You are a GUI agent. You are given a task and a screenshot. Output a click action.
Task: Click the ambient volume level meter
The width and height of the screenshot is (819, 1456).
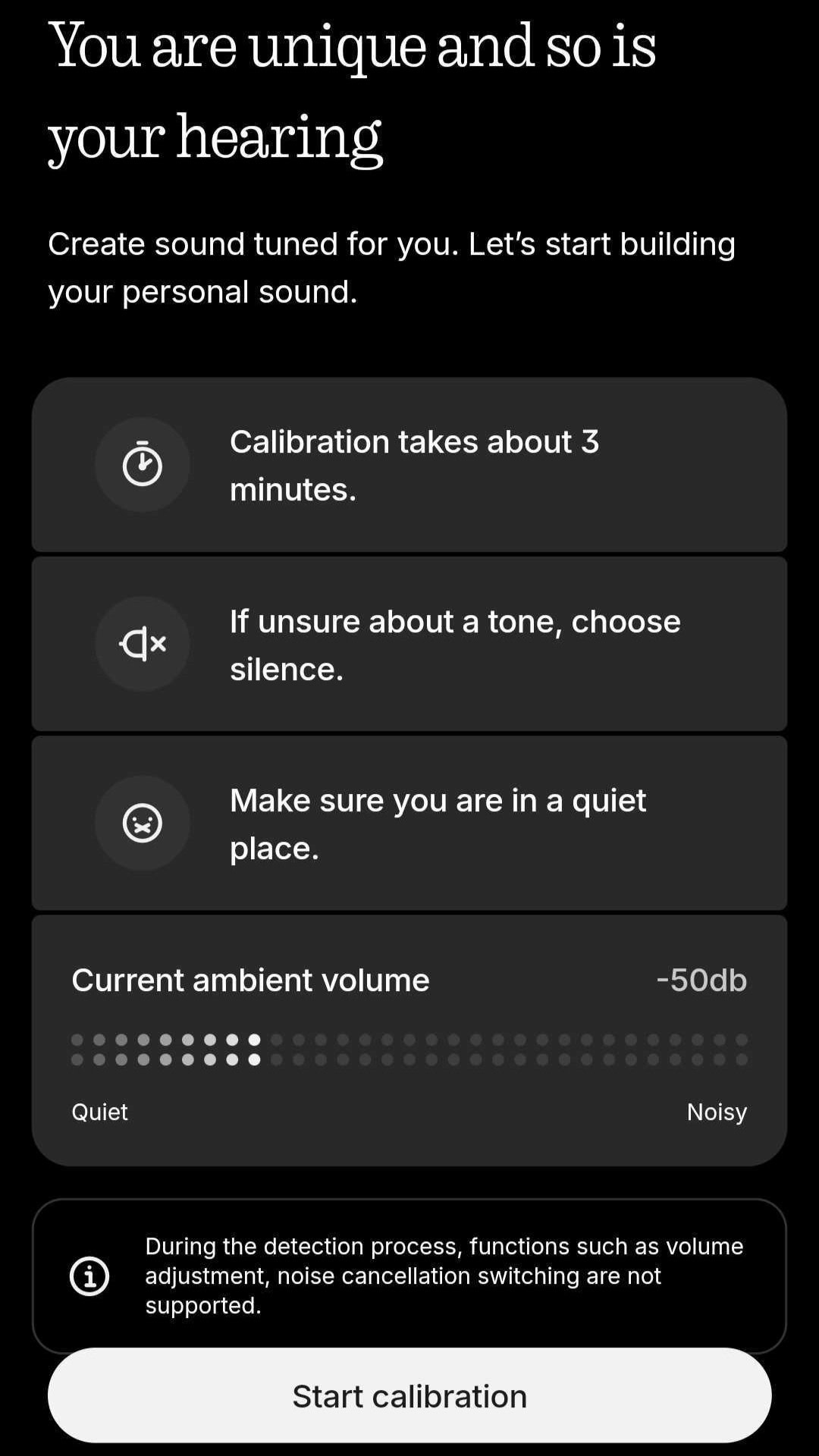coord(409,1050)
